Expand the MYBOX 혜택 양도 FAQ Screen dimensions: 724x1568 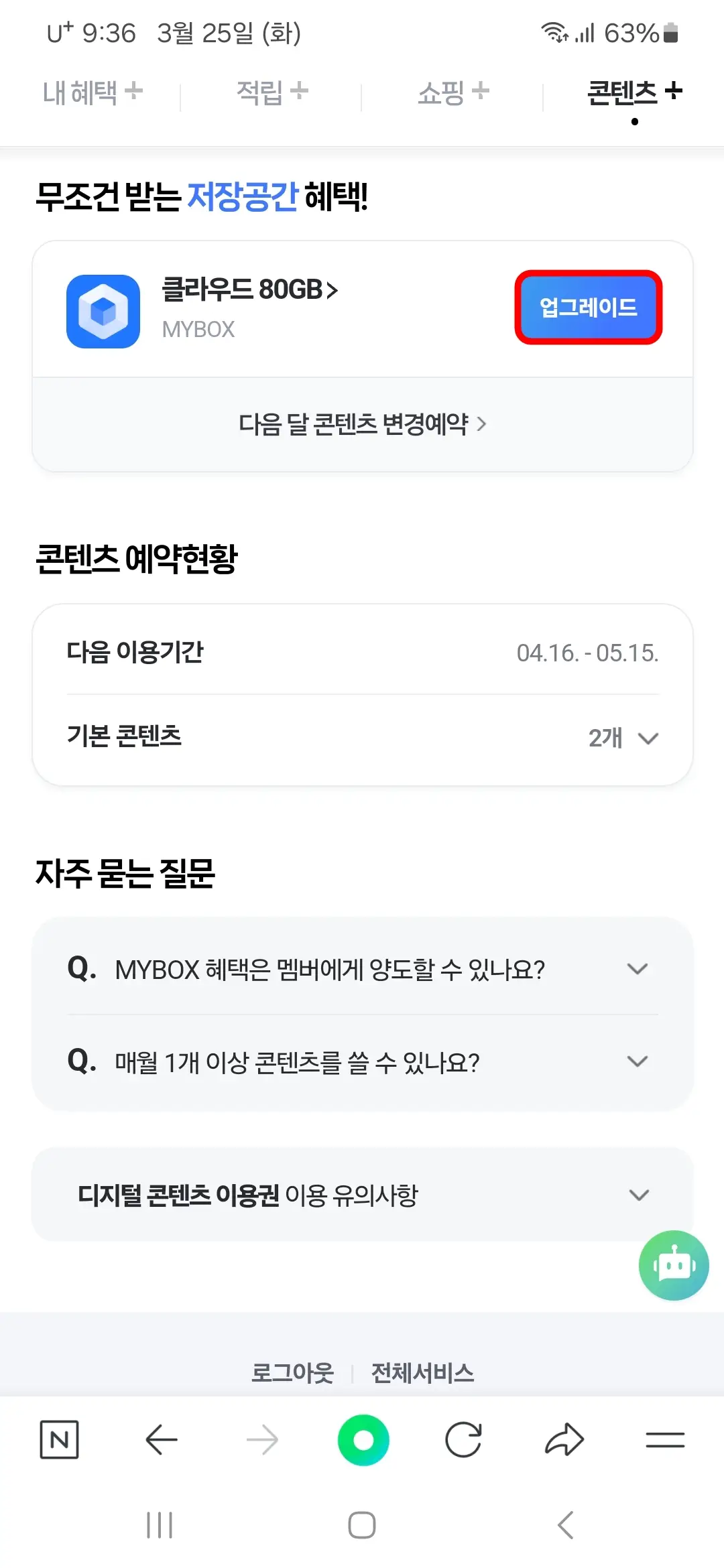click(636, 968)
